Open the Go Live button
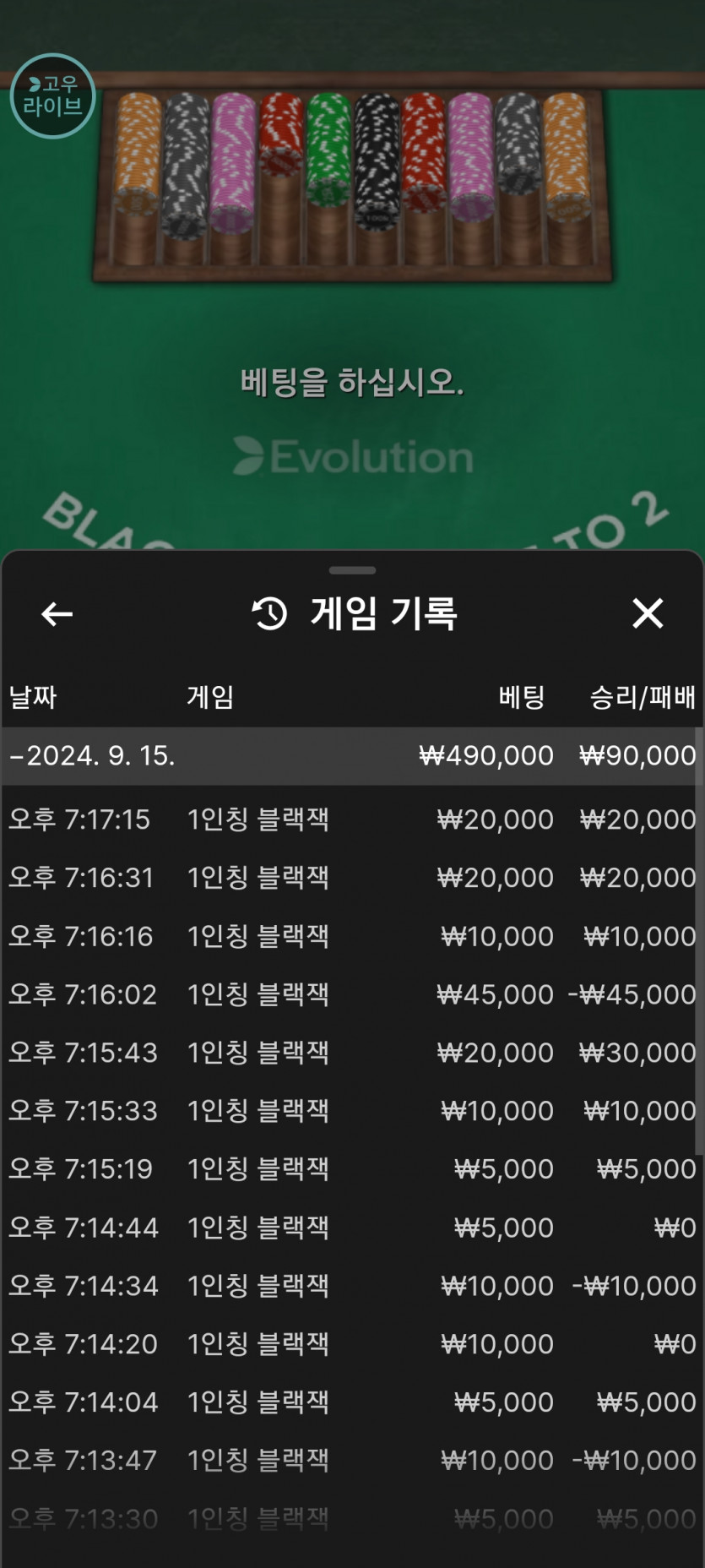 pos(52,95)
